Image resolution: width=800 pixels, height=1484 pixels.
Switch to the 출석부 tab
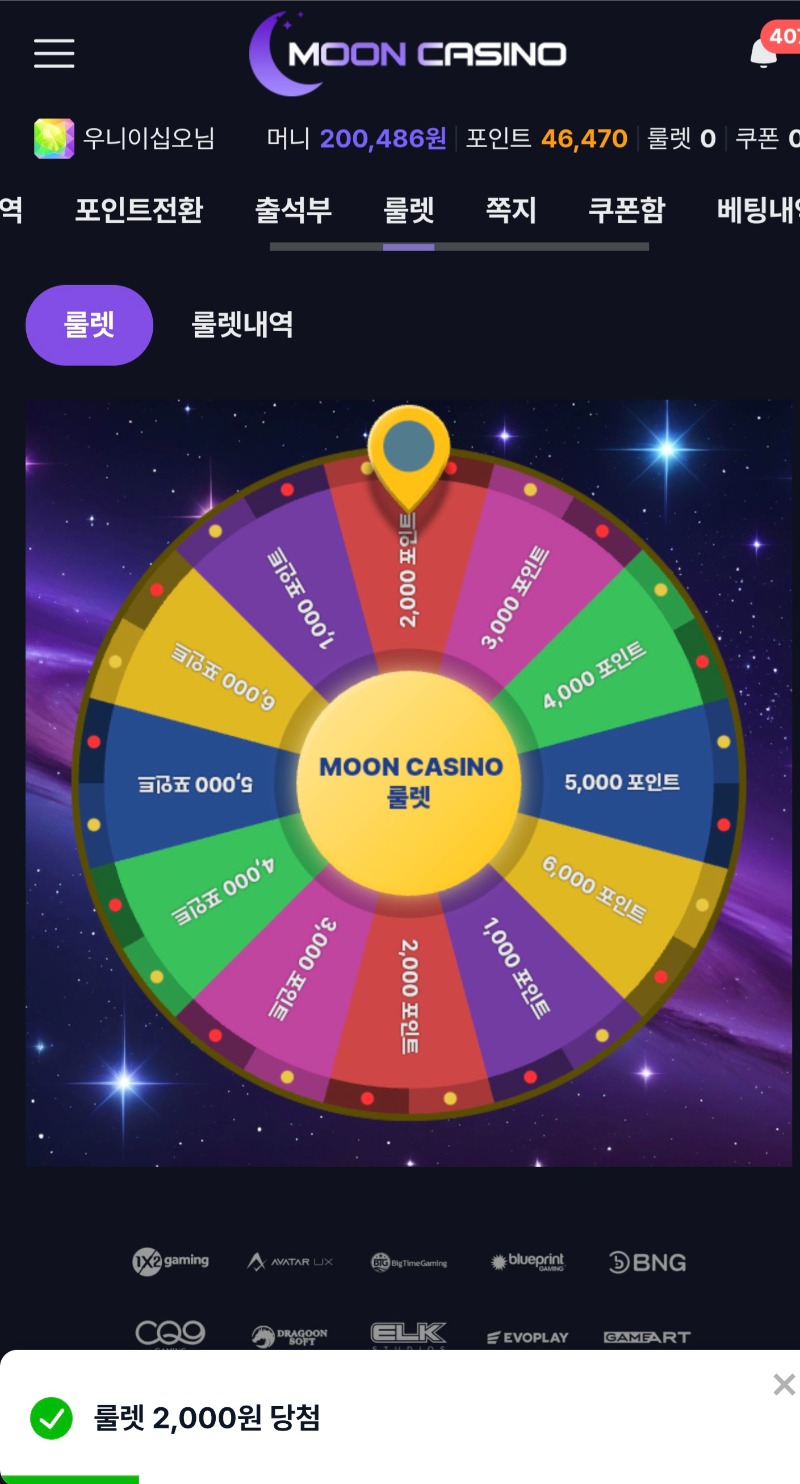coord(293,210)
